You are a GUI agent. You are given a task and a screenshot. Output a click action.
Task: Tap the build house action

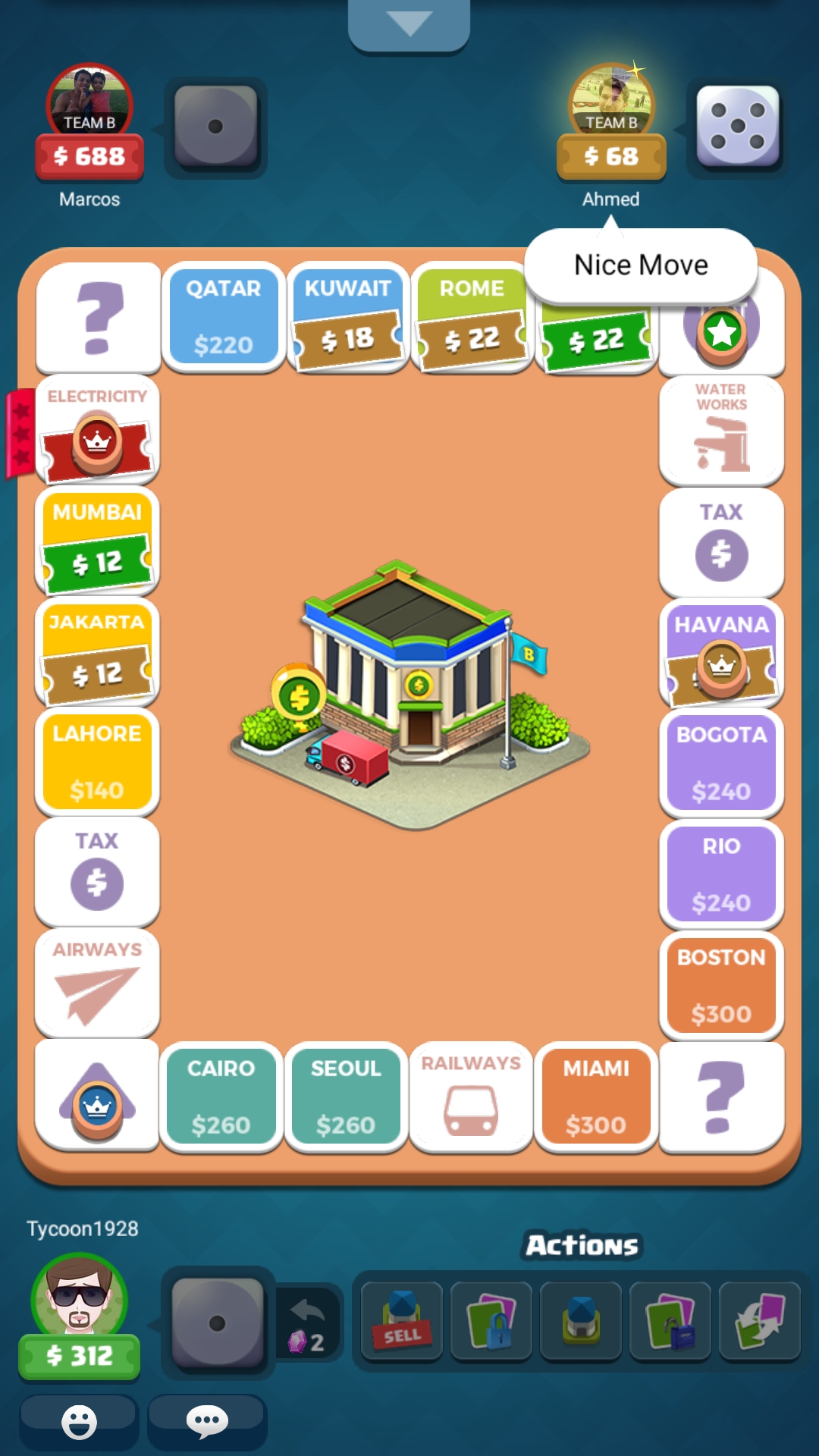coord(581,1320)
